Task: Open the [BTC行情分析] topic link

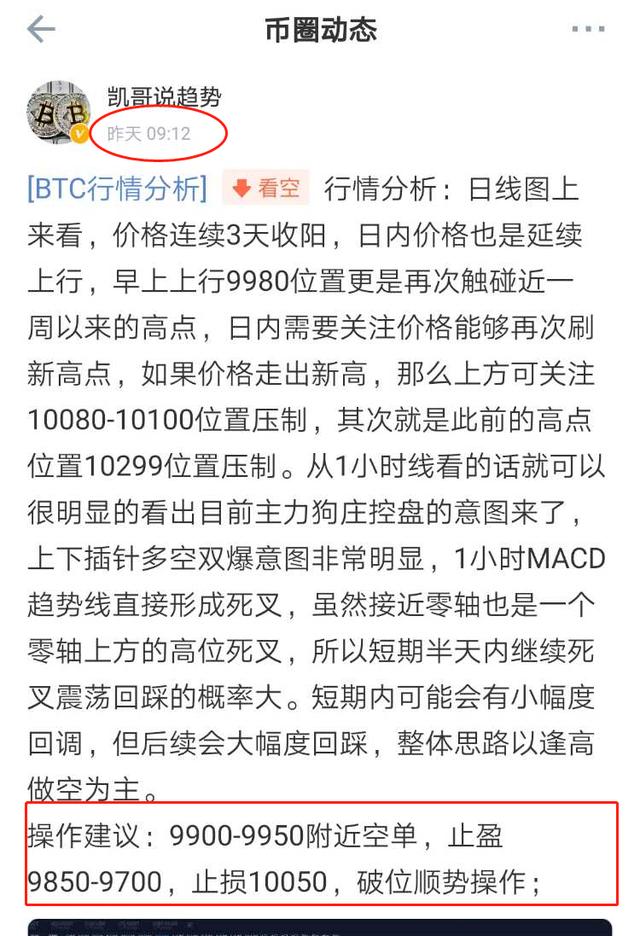Action: pyautogui.click(x=118, y=188)
